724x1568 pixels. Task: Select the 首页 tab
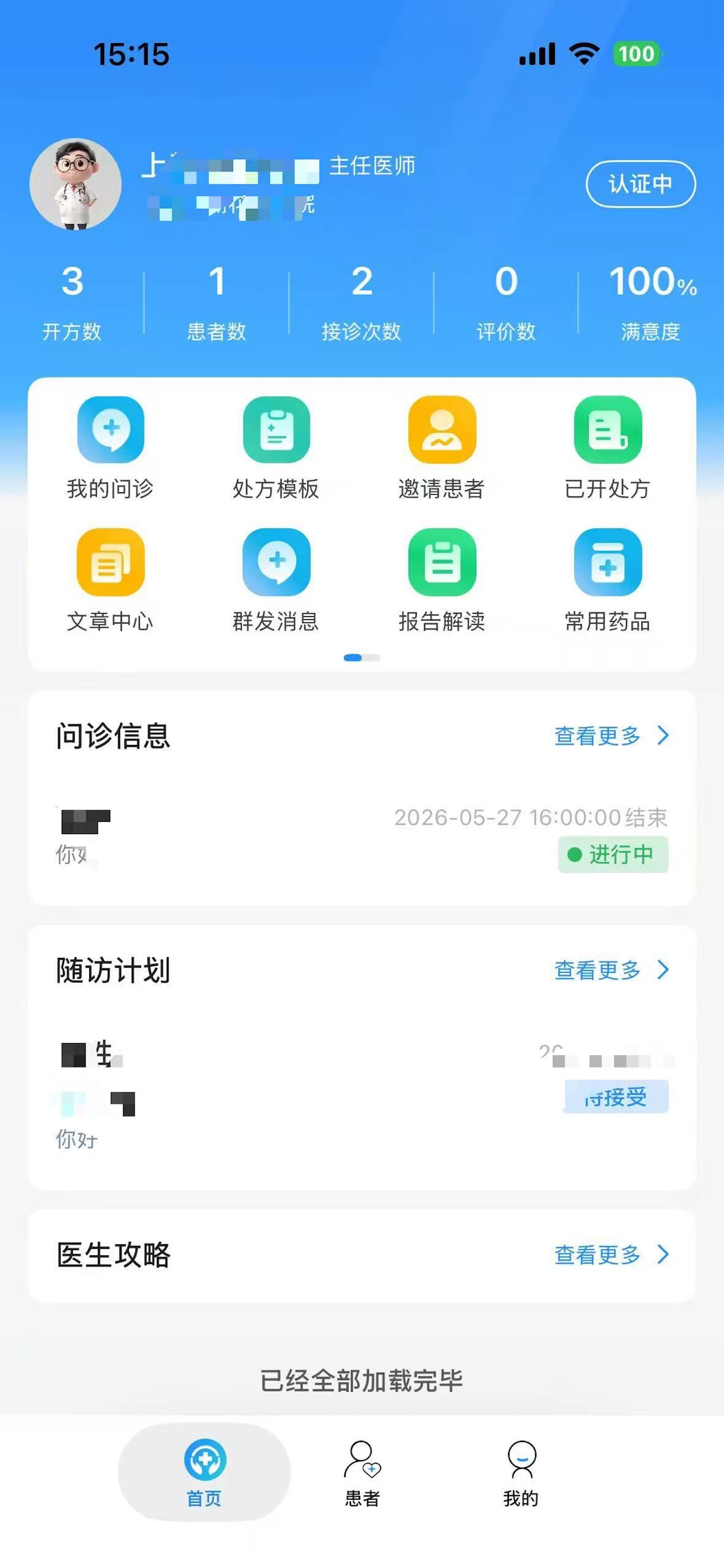coord(205,1472)
